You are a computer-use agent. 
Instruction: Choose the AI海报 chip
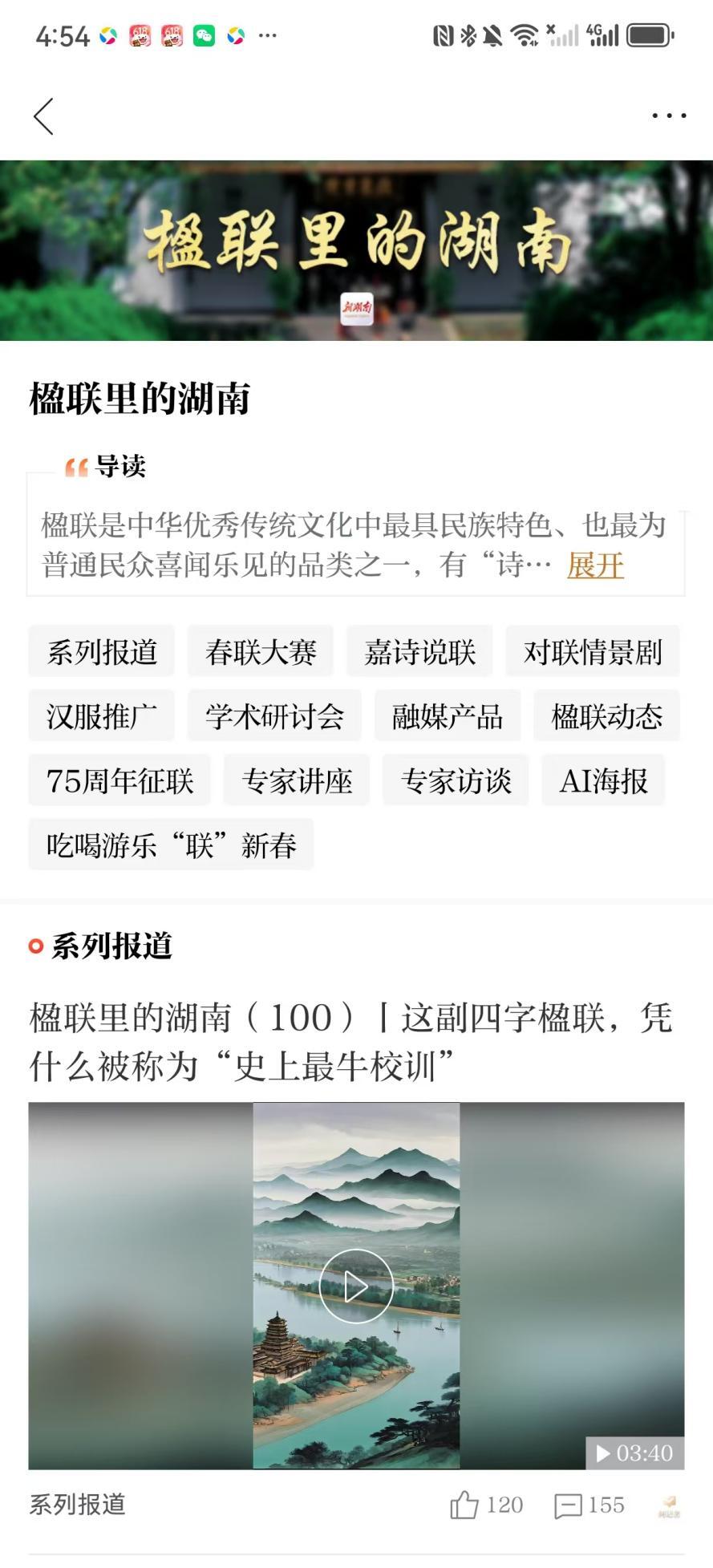pos(603,780)
